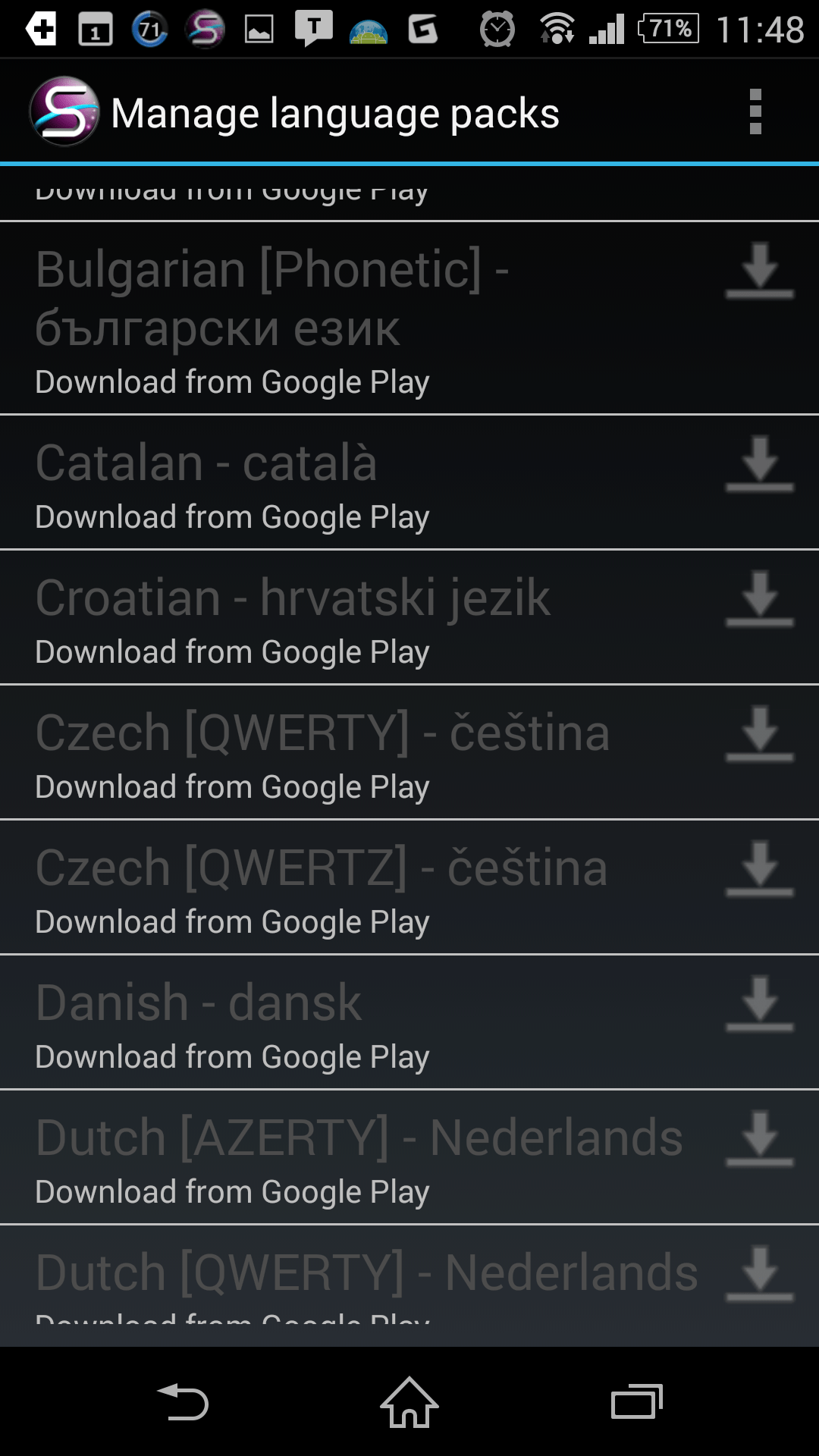This screenshot has height=1456, width=819.
Task: Get the Croatian language pack
Action: click(x=759, y=599)
